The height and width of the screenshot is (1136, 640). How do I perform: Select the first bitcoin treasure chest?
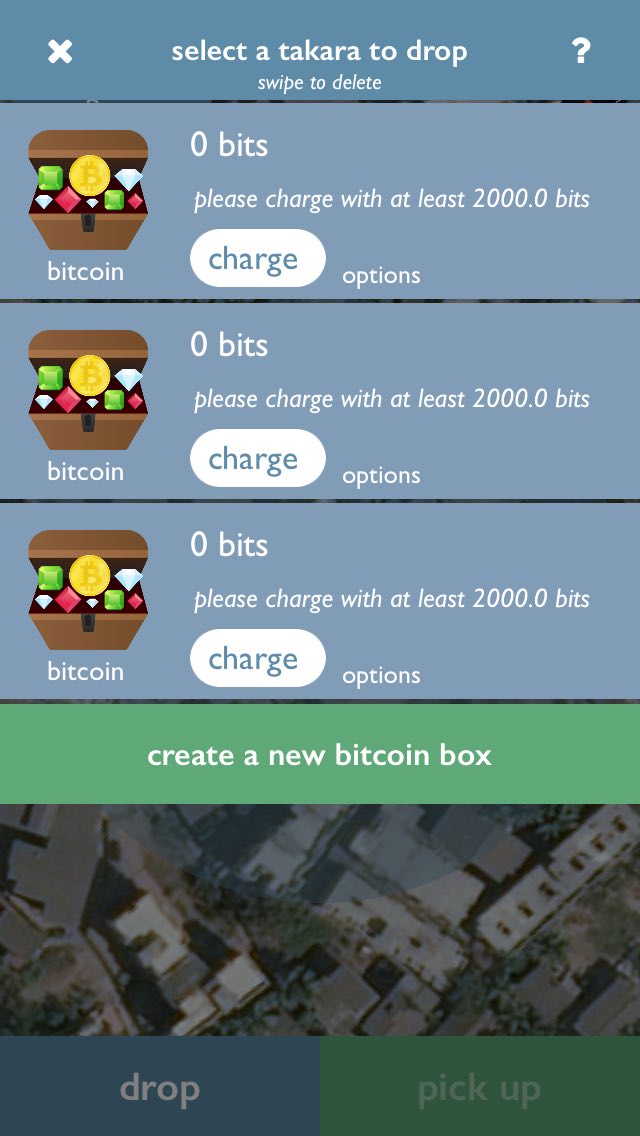point(88,191)
